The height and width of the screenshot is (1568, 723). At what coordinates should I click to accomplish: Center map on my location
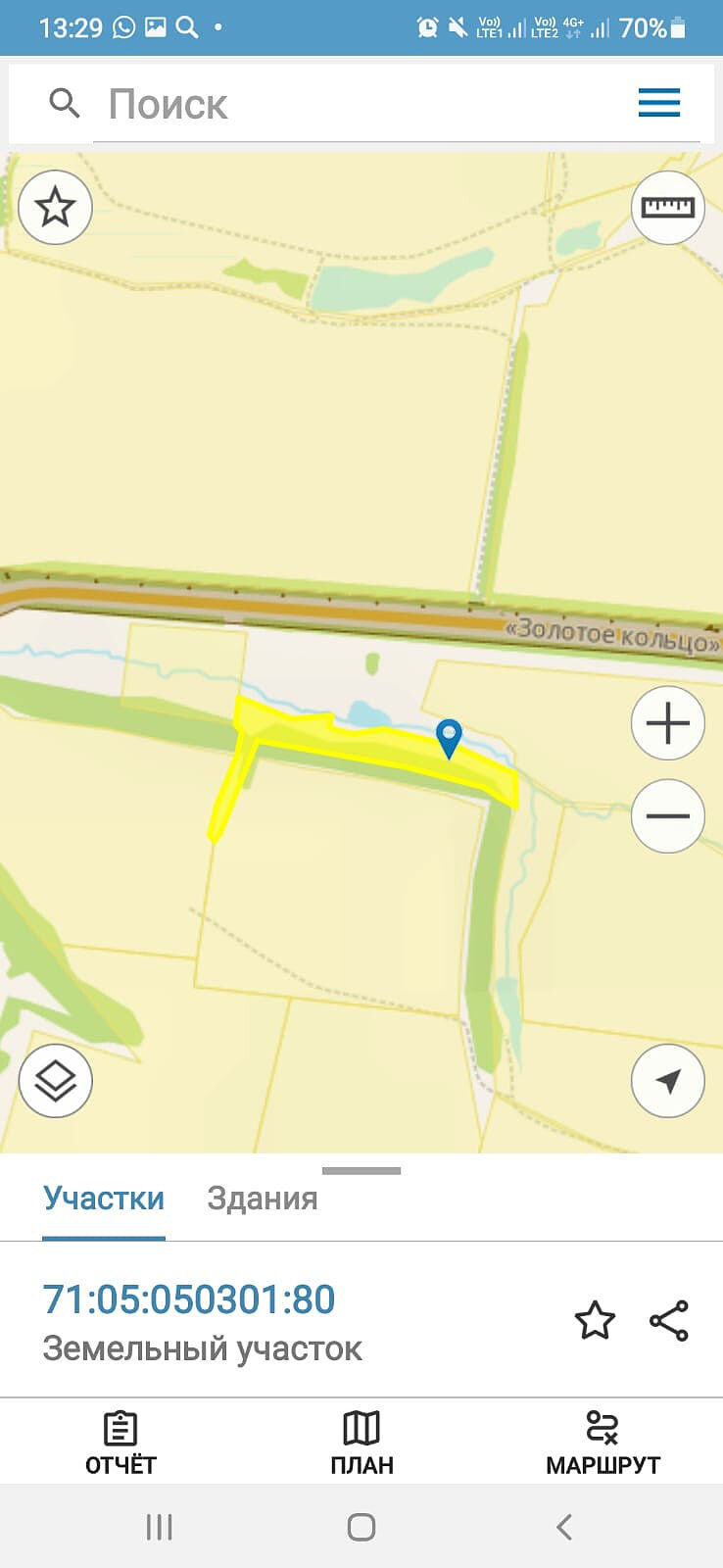coord(667,1081)
